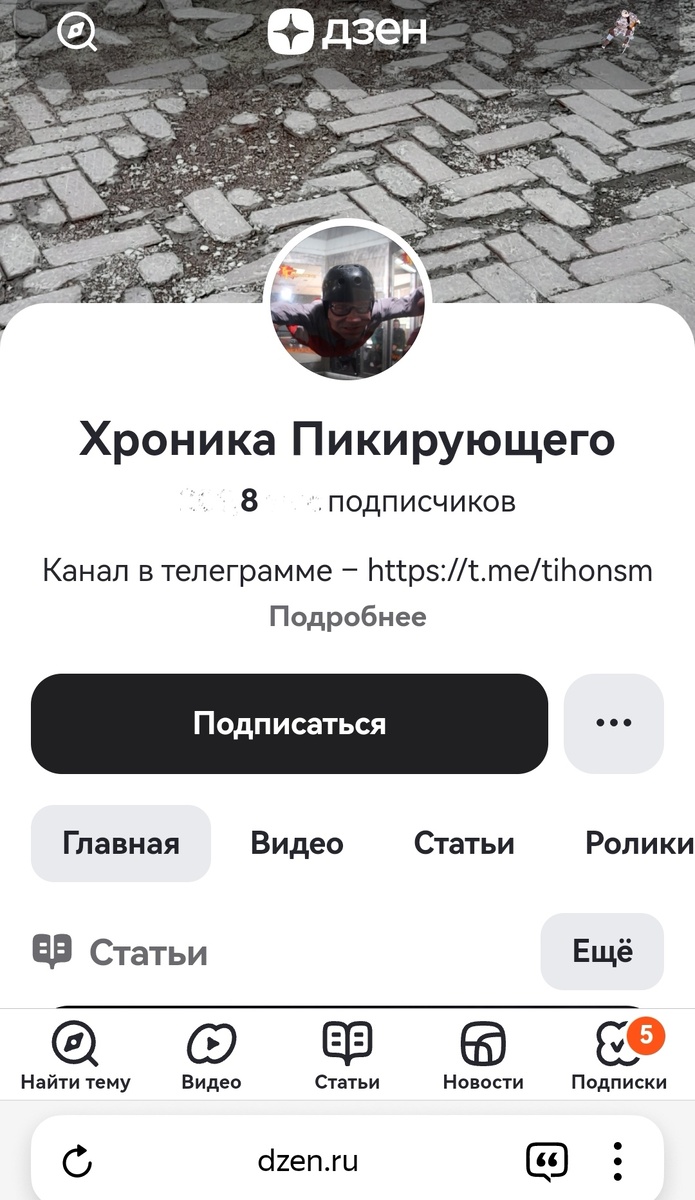The height and width of the screenshot is (1200, 695).
Task: Select the Главная tab
Action: [121, 843]
